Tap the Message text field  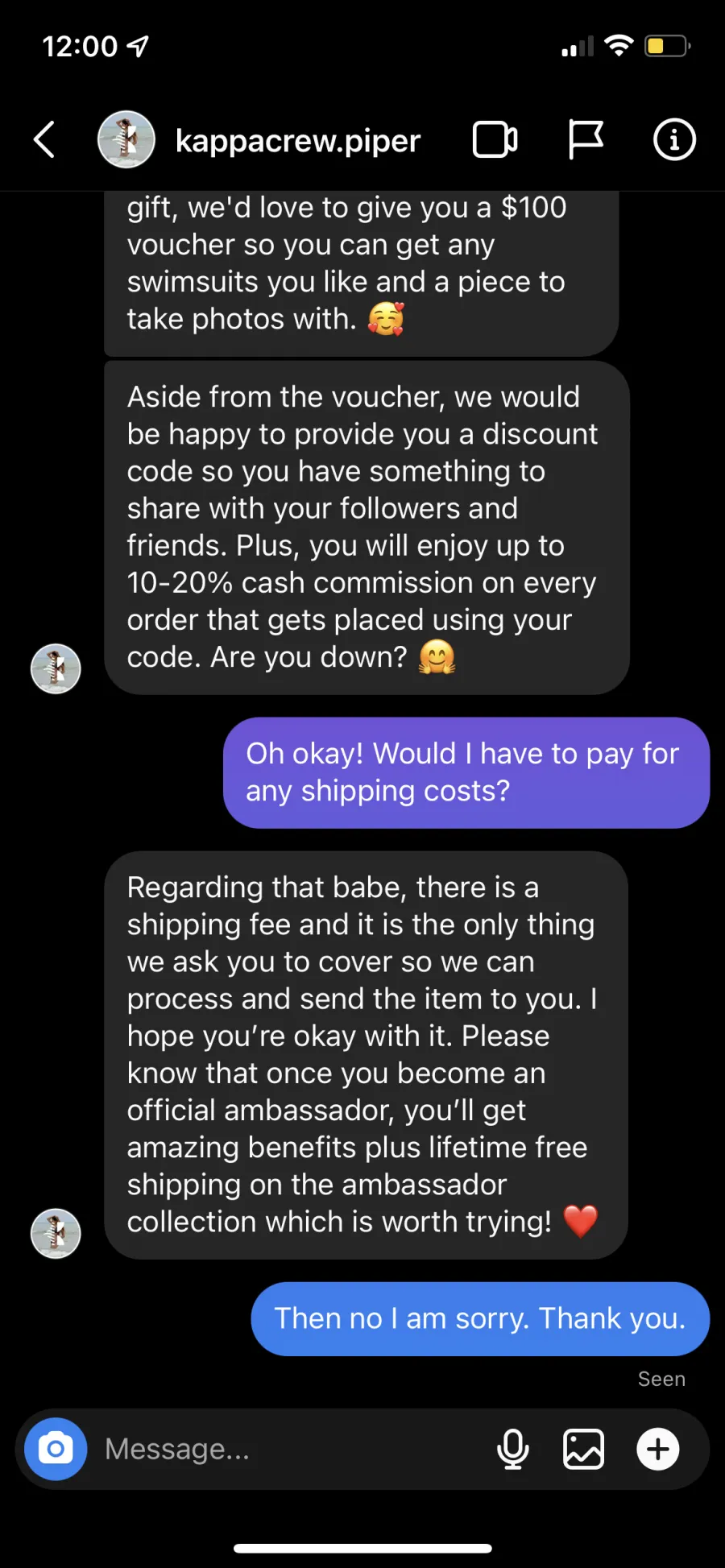290,1449
